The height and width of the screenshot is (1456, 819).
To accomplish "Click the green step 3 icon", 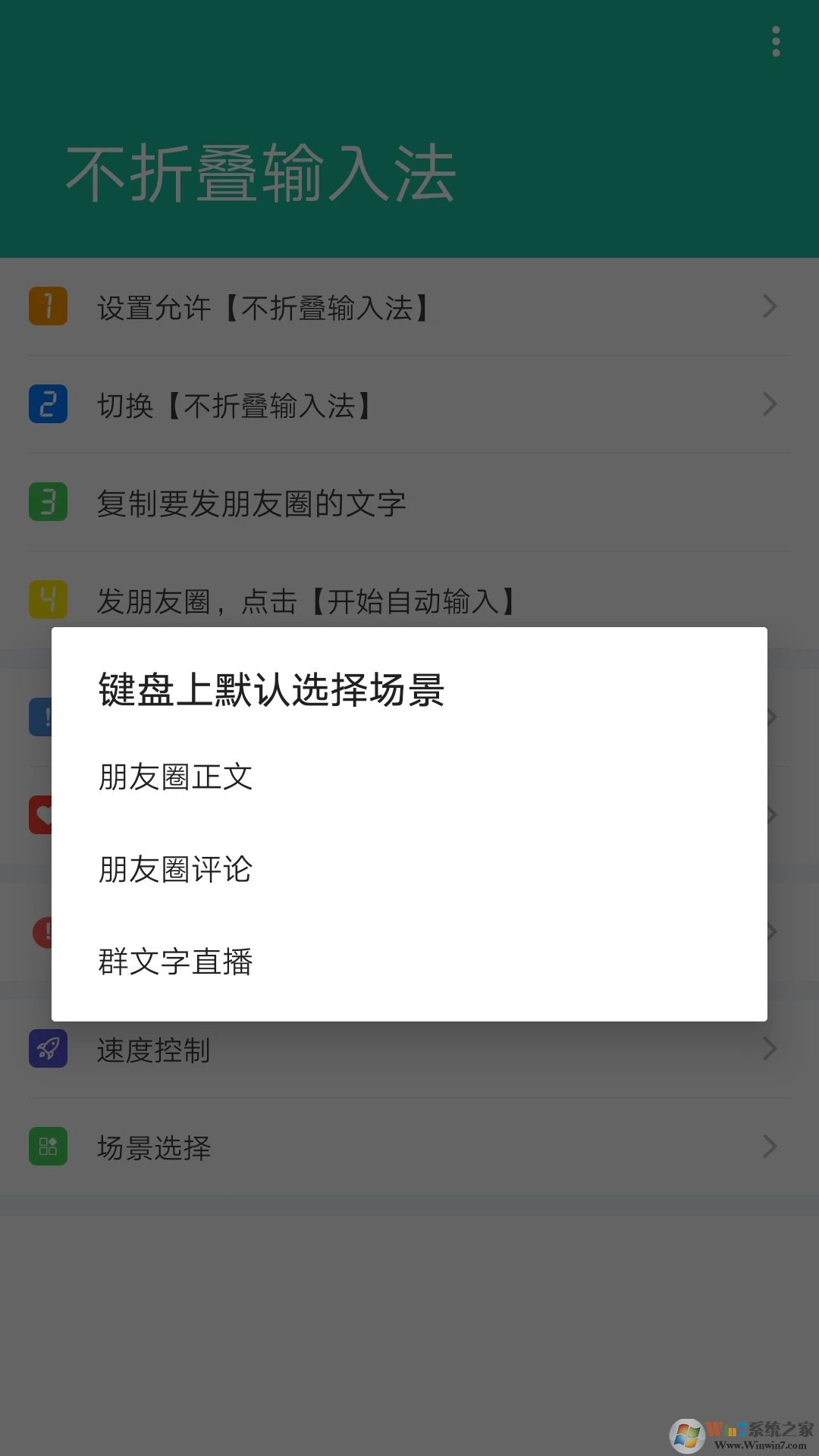I will 47,503.
